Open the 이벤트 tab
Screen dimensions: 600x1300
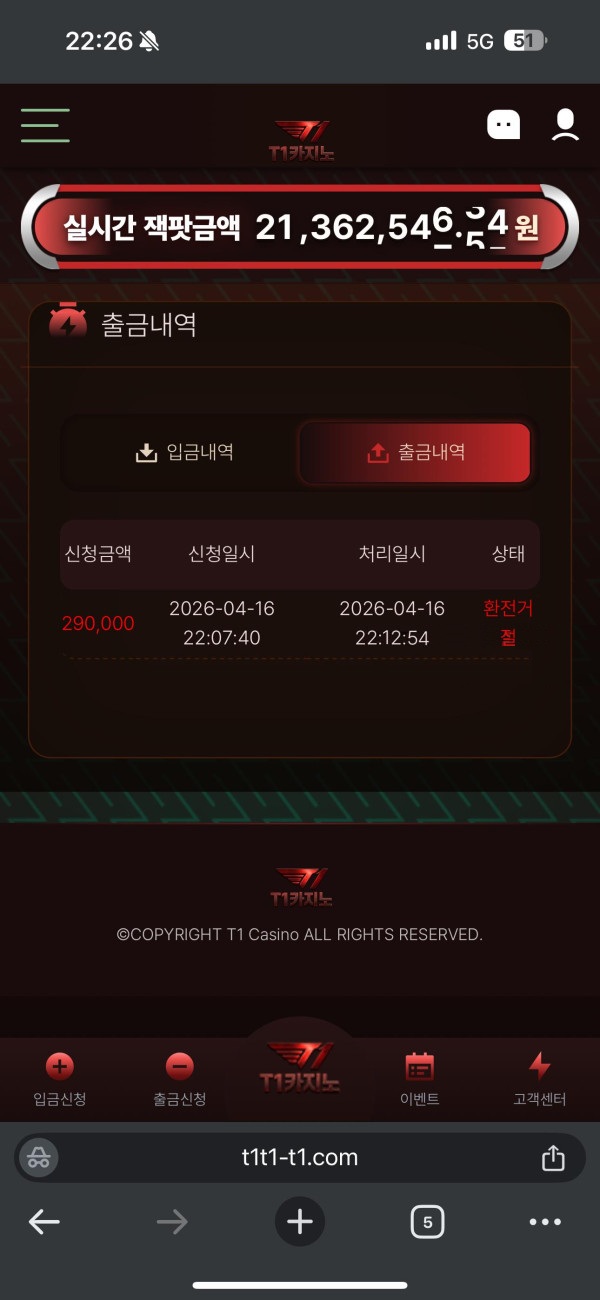tap(420, 1080)
